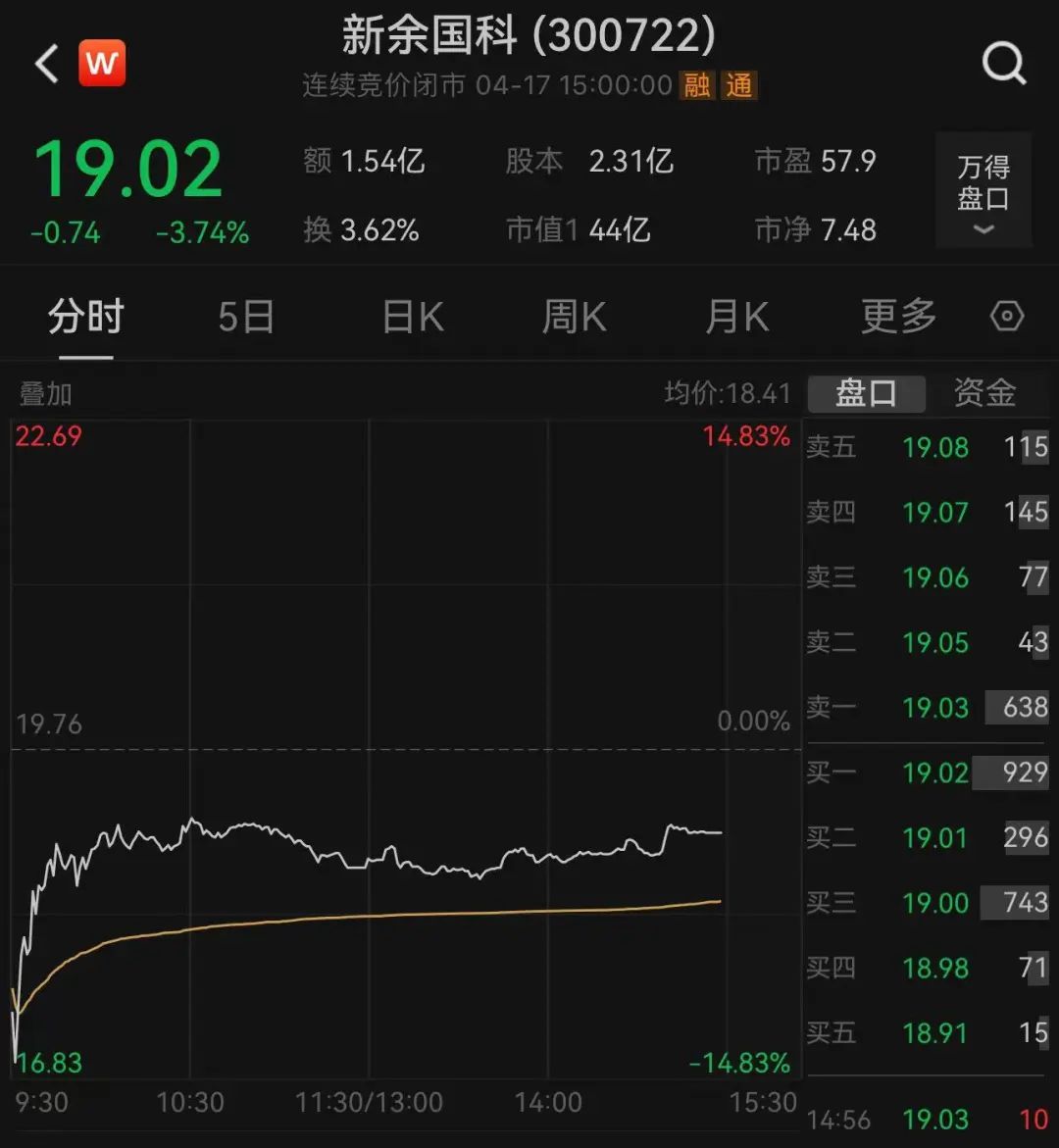1059x1148 pixels.
Task: Switch to the 日K chart tab
Action: pos(412,318)
